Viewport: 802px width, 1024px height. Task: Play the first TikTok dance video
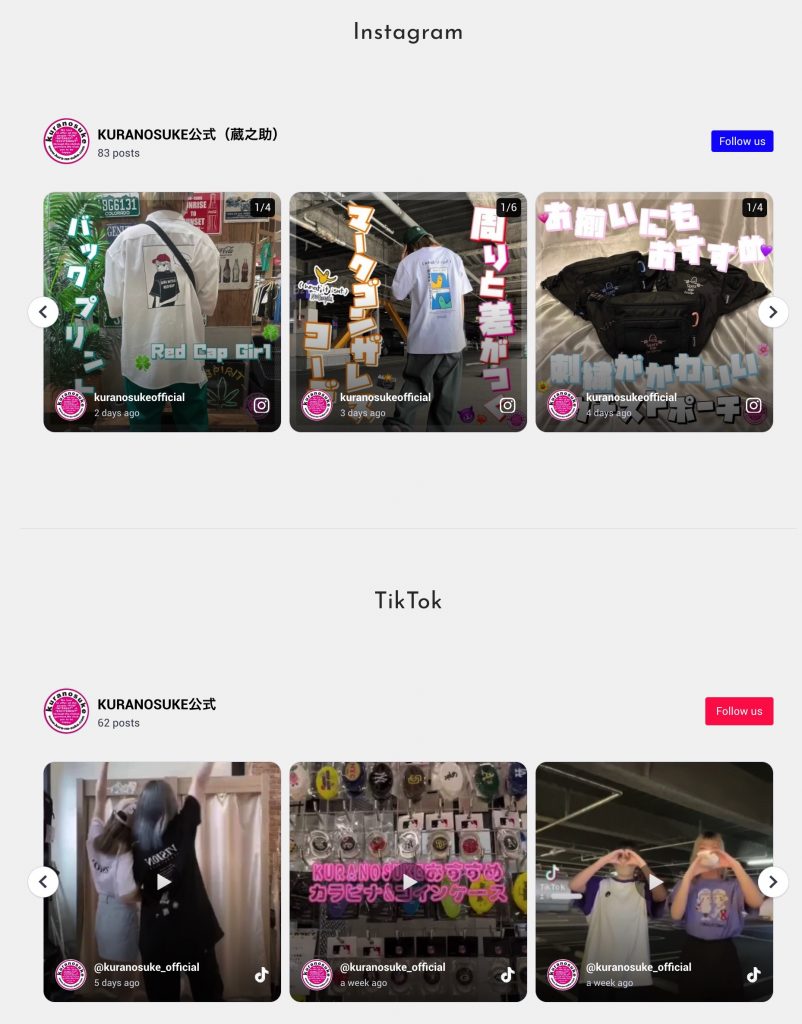pos(162,881)
